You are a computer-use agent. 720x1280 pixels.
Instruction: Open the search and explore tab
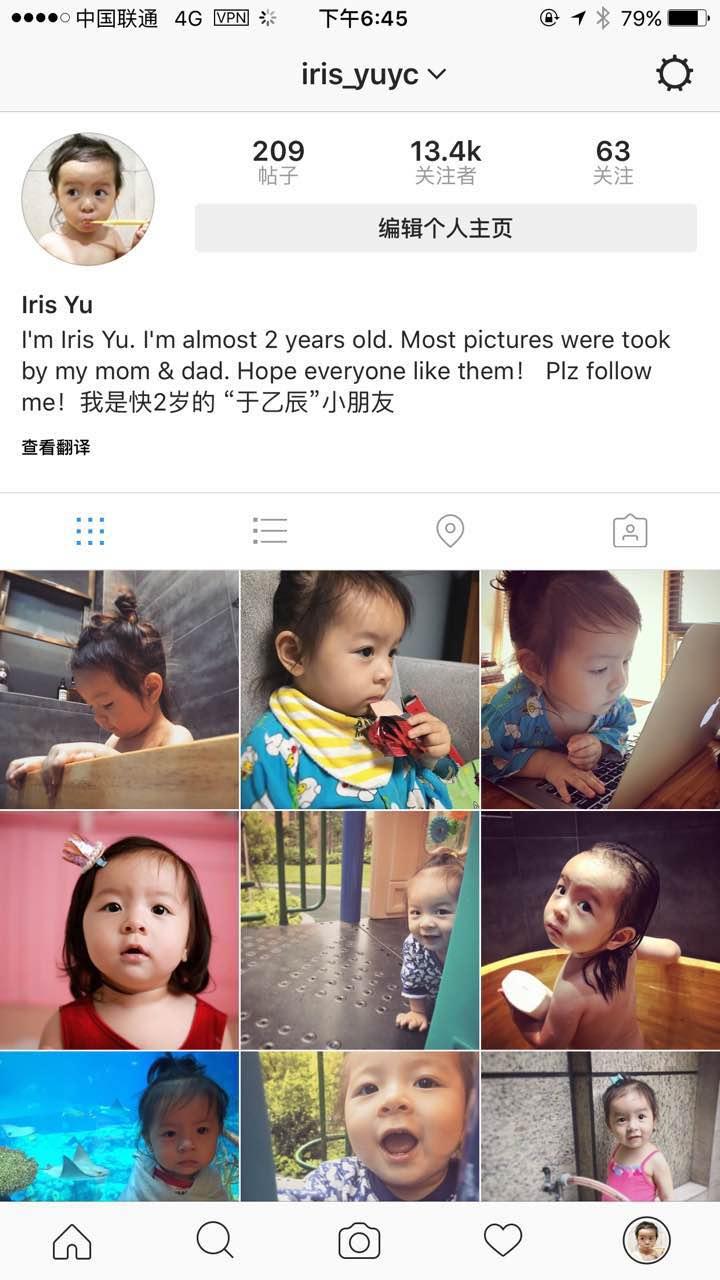click(215, 1241)
